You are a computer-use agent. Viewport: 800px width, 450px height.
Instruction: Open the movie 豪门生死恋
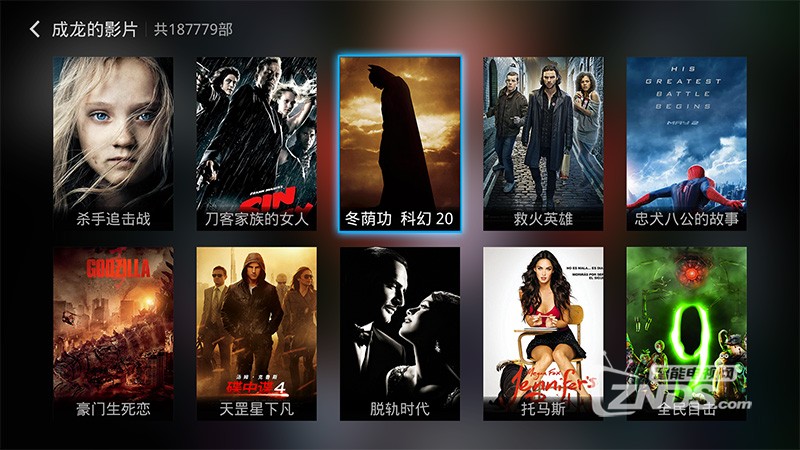(x=113, y=333)
